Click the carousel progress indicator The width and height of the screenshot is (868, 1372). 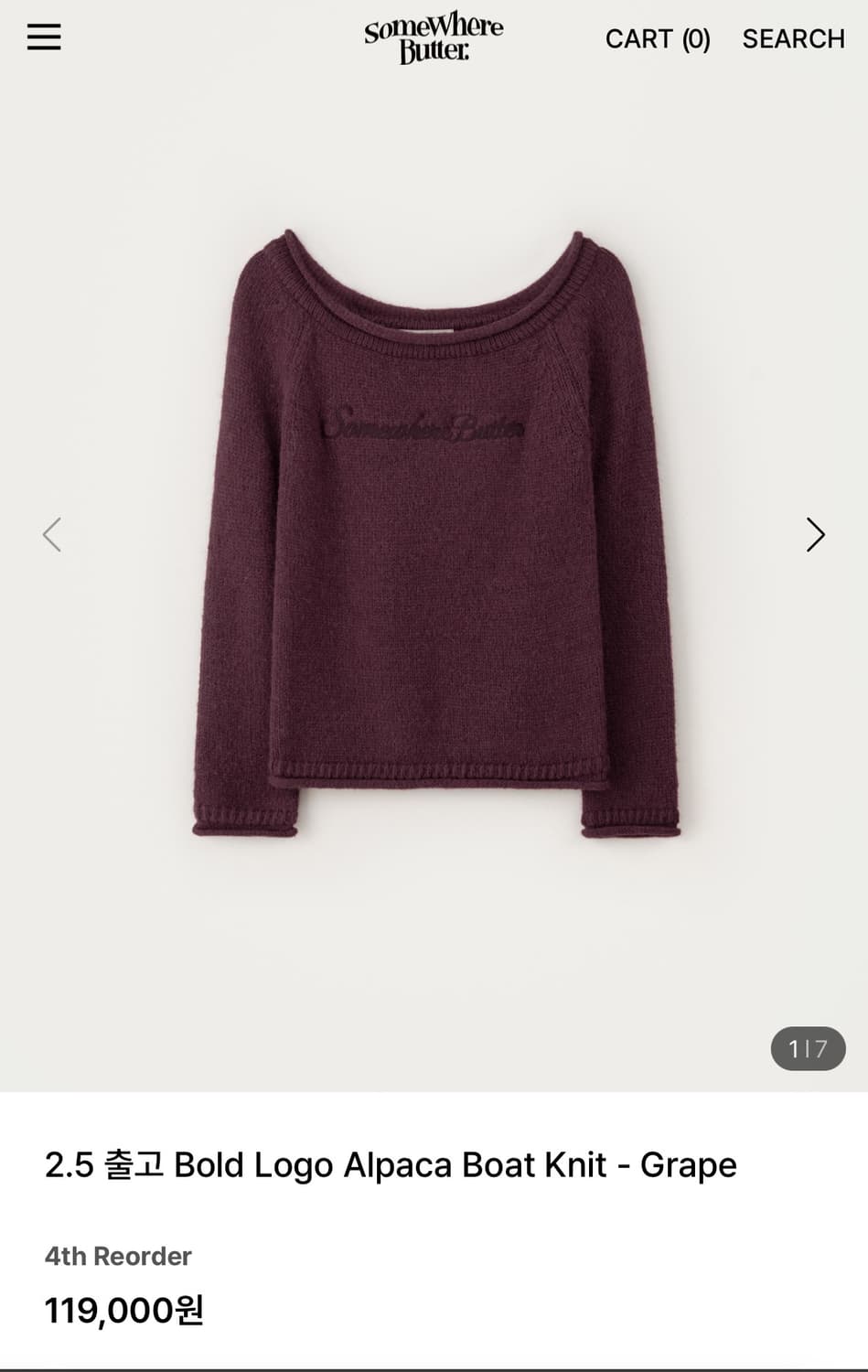[x=807, y=1049]
